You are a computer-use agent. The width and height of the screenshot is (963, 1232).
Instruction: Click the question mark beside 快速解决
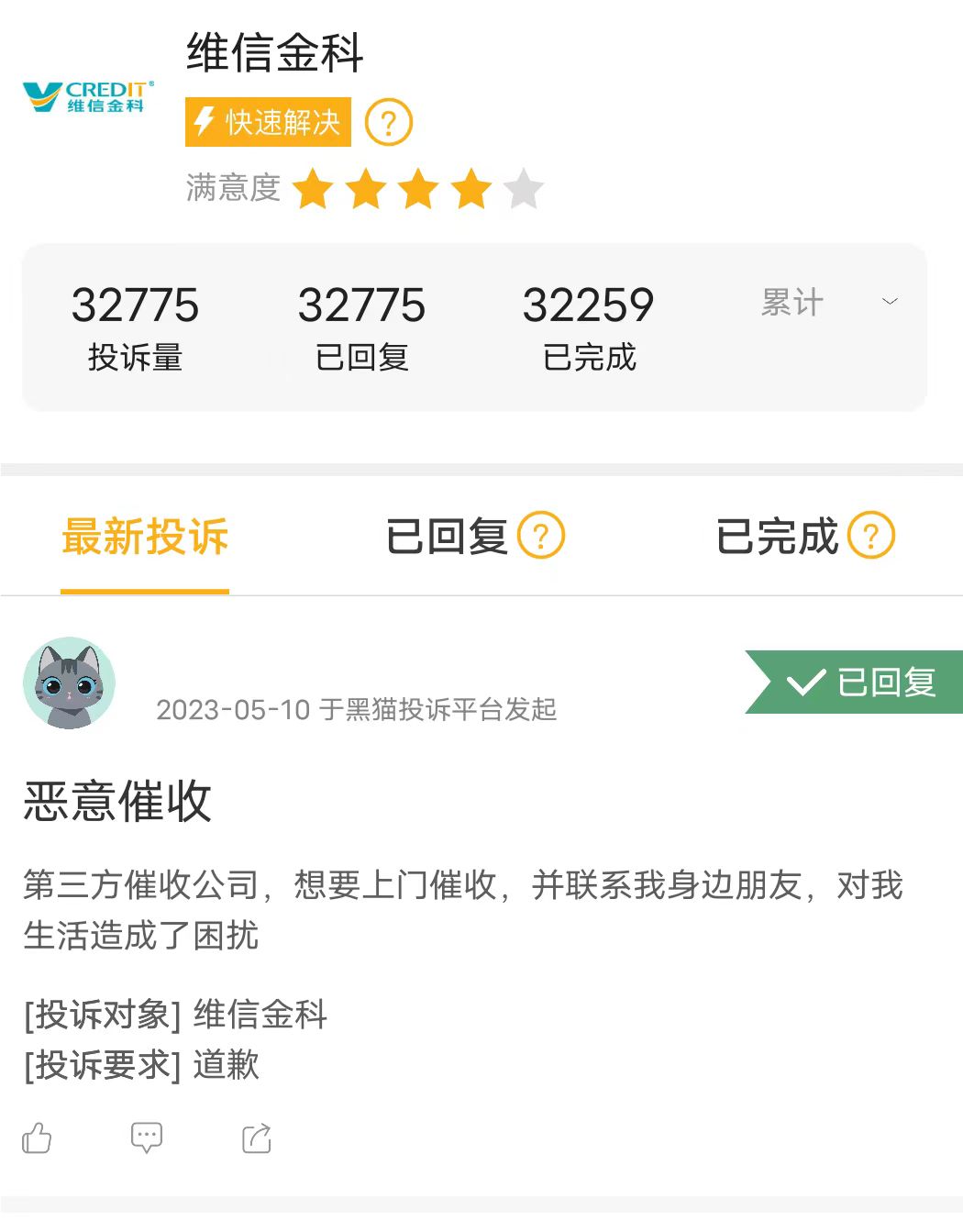[x=388, y=120]
